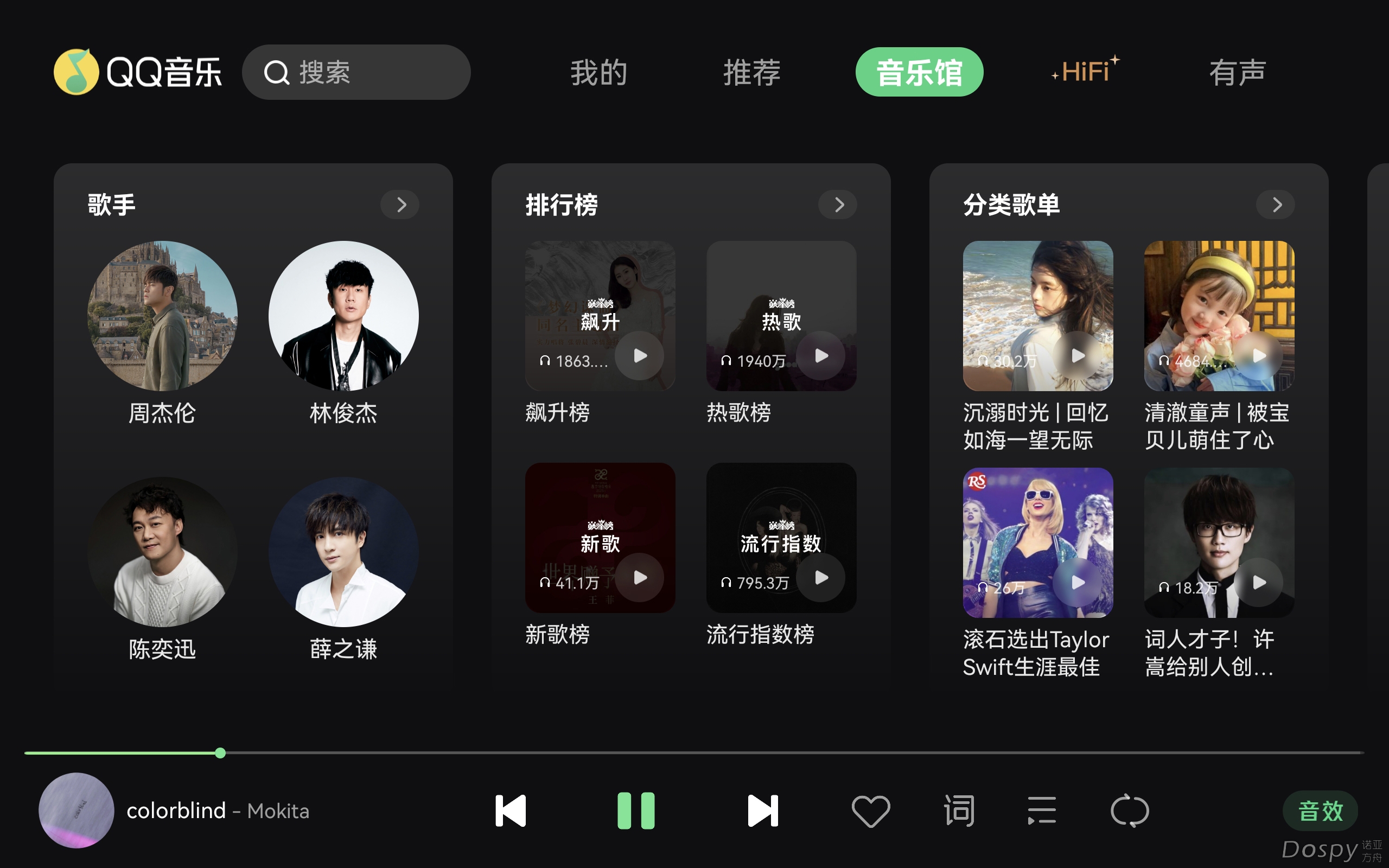Open the 搜索 search box
The height and width of the screenshot is (868, 1389).
[x=356, y=72]
